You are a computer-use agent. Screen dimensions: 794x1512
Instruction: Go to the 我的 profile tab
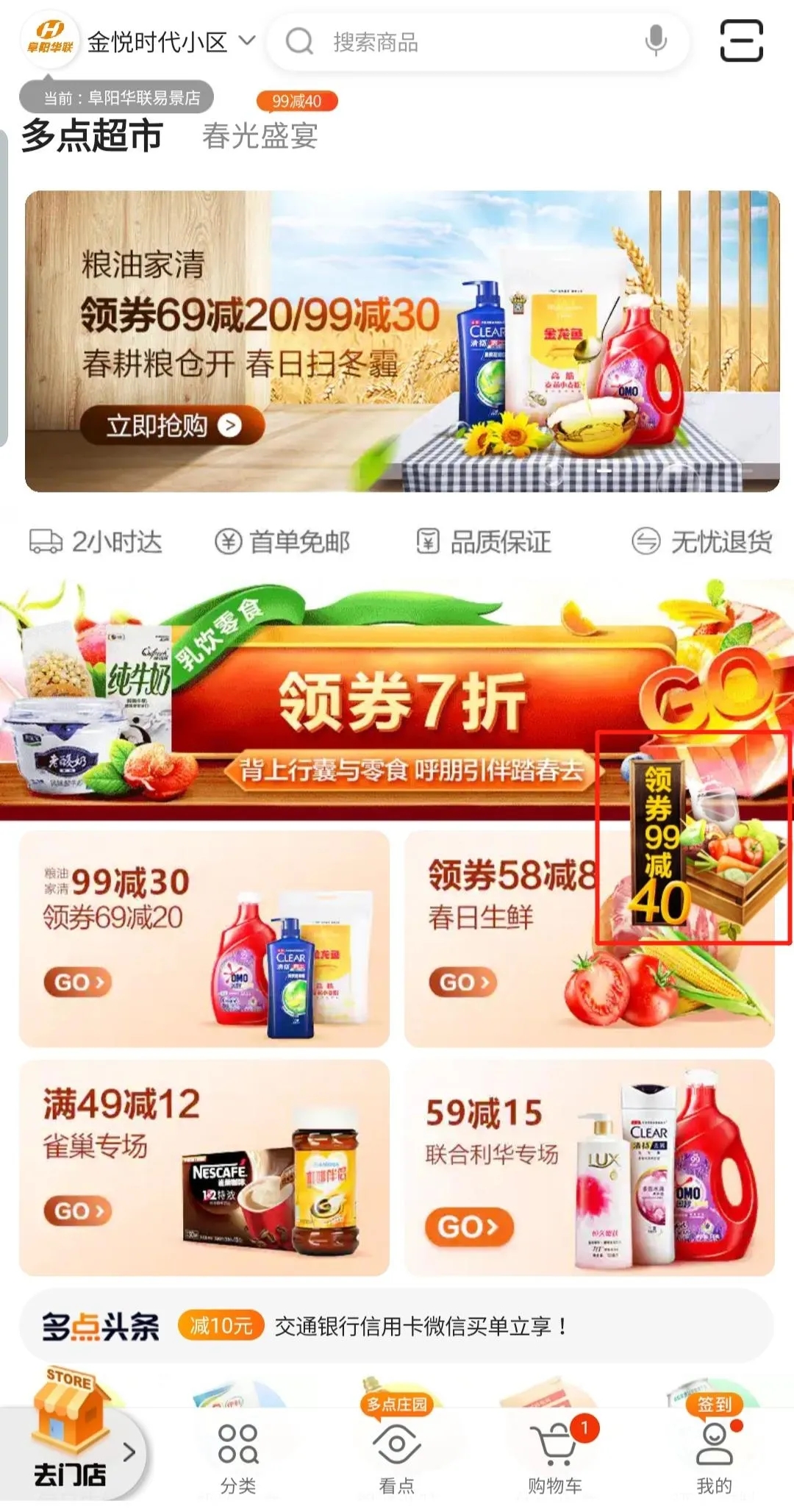click(x=714, y=1458)
